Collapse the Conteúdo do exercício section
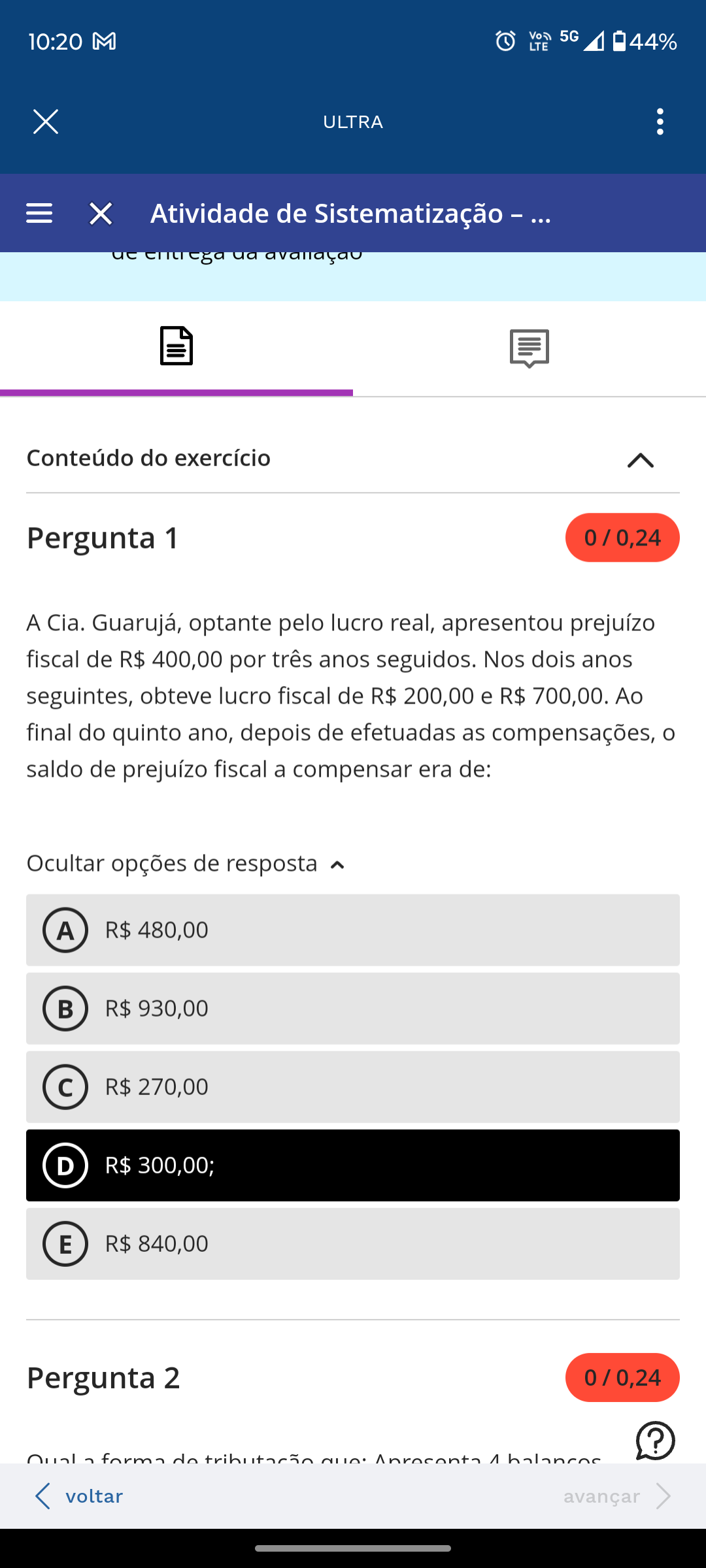The image size is (706, 1568). (x=640, y=460)
